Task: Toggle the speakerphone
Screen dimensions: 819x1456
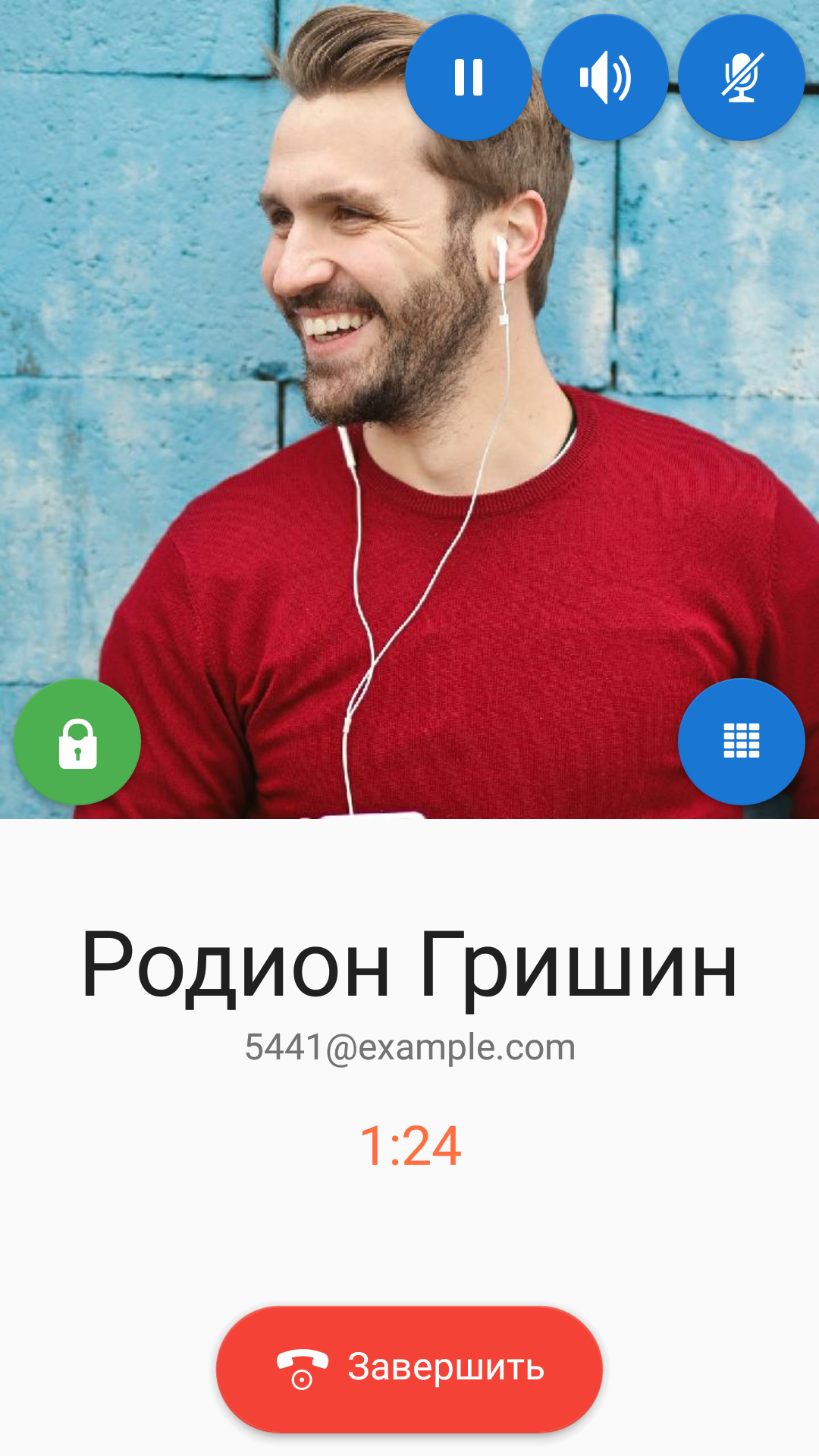Action: [x=604, y=77]
